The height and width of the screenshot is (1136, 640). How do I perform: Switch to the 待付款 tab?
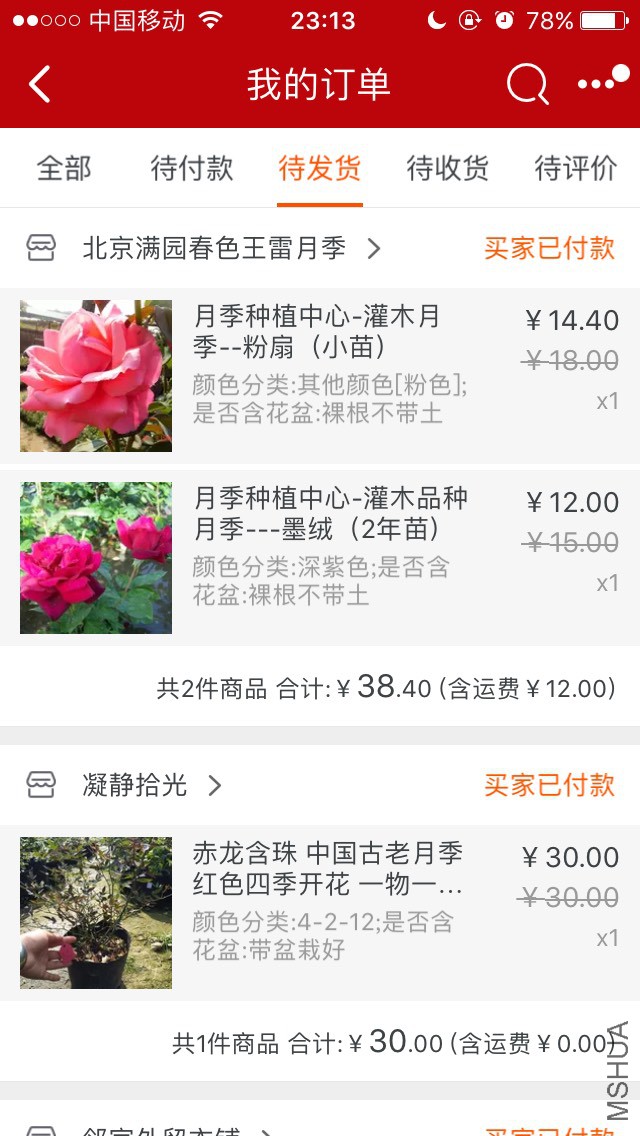point(192,168)
